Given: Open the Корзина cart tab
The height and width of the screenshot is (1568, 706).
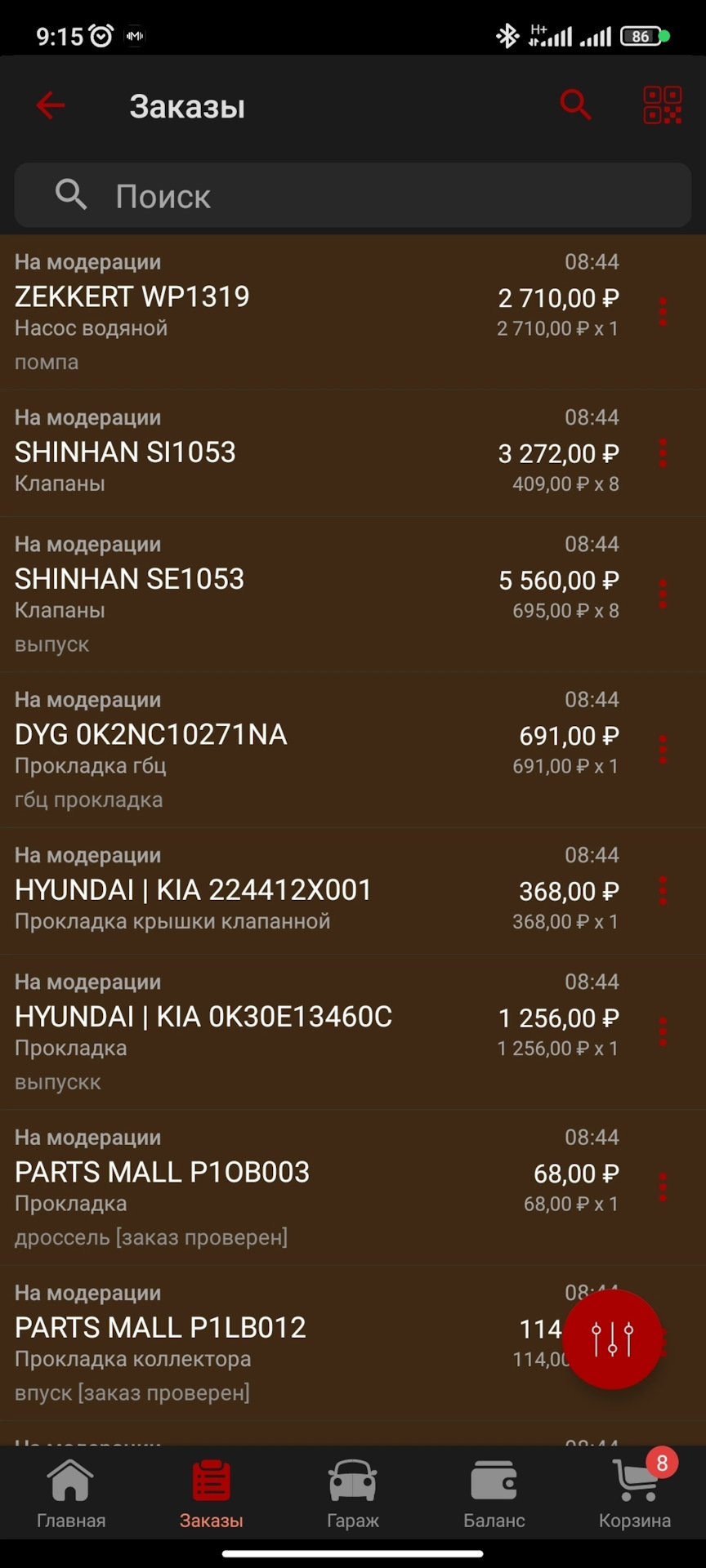Looking at the screenshot, I should point(635,1494).
